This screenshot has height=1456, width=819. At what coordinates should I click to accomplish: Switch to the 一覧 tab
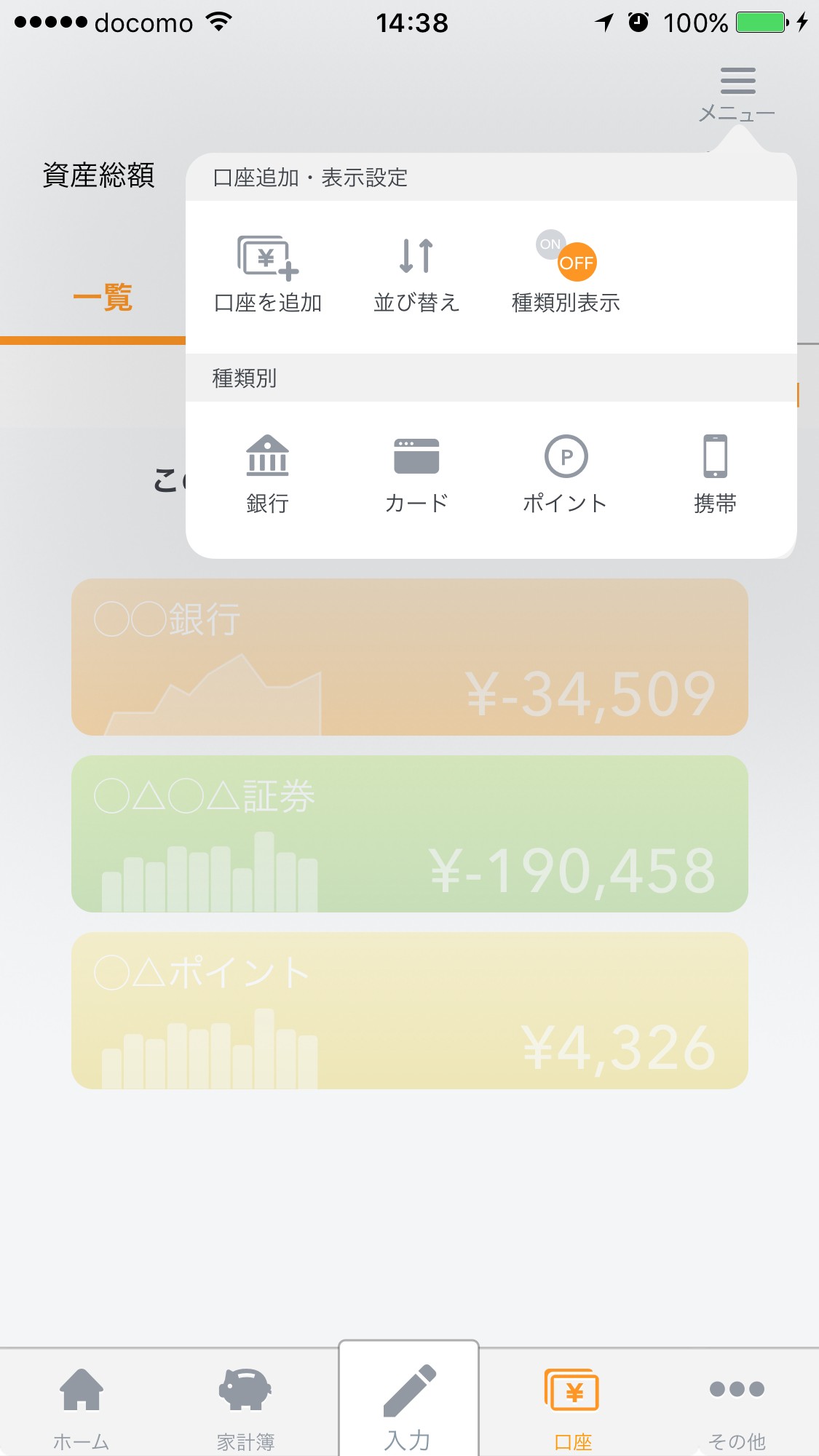click(x=102, y=298)
